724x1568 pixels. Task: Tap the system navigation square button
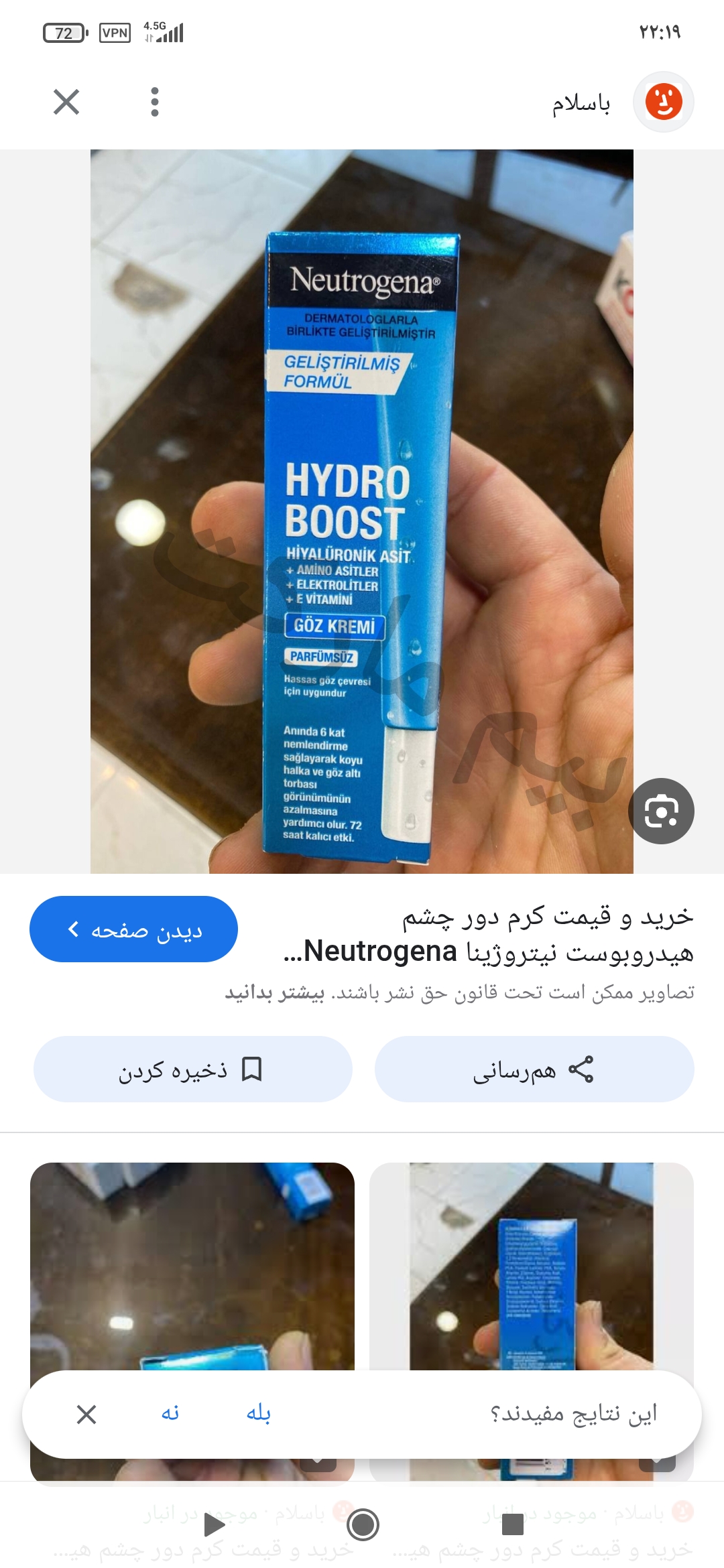(512, 1524)
